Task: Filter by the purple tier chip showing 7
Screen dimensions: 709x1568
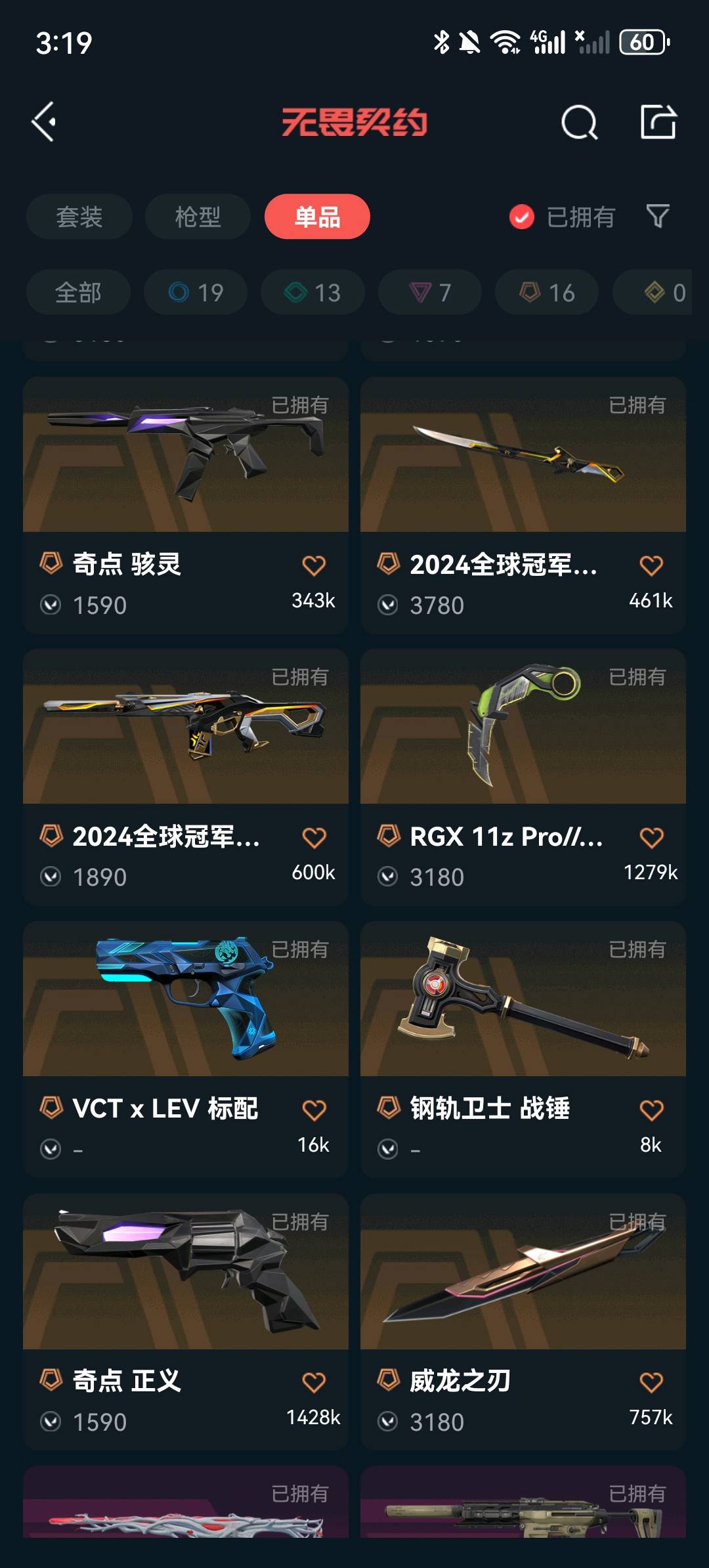Action: [x=430, y=292]
